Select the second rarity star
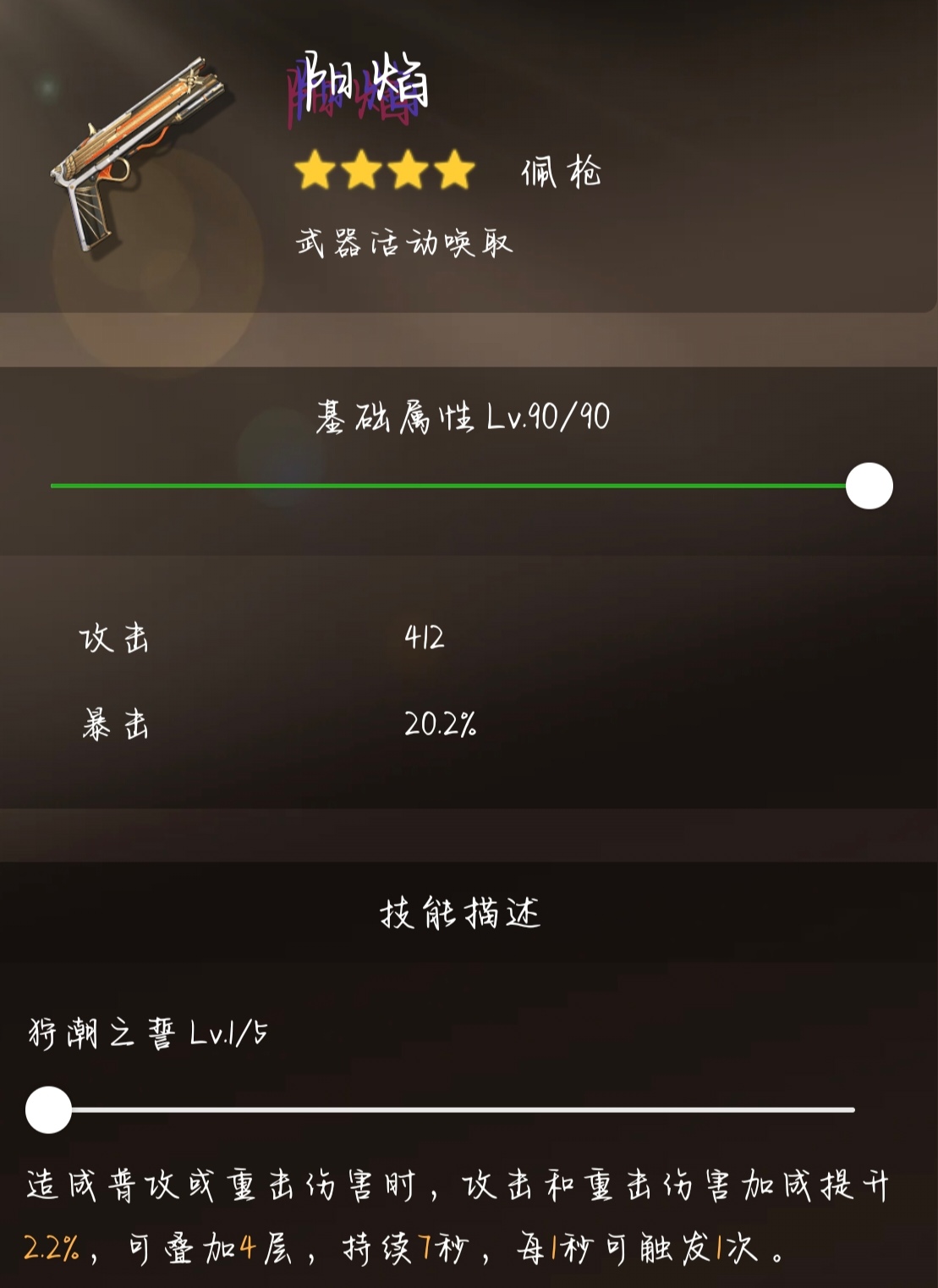 pyautogui.click(x=359, y=169)
